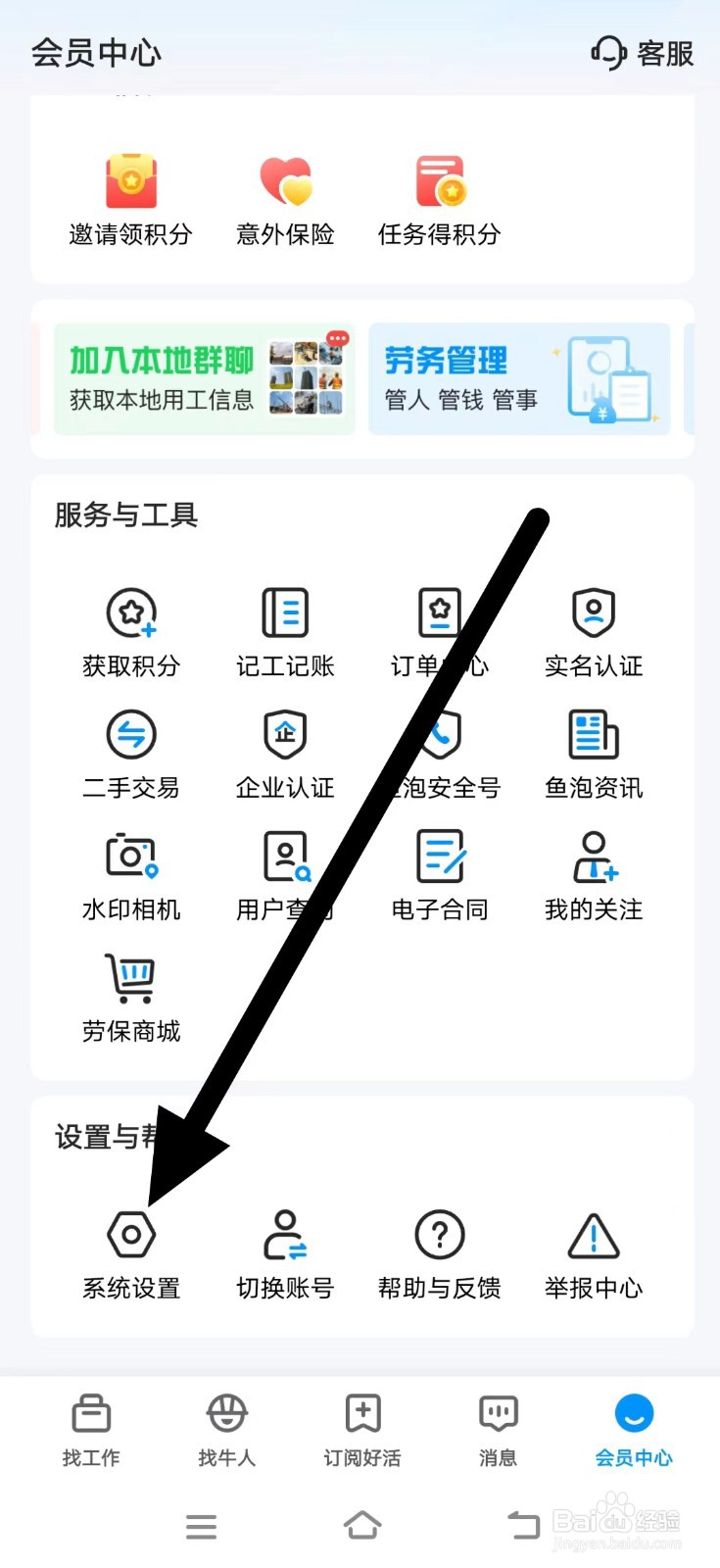This screenshot has height=1568, width=720.
Task: Open the 水印相机 watermark camera tool
Action: [x=131, y=872]
